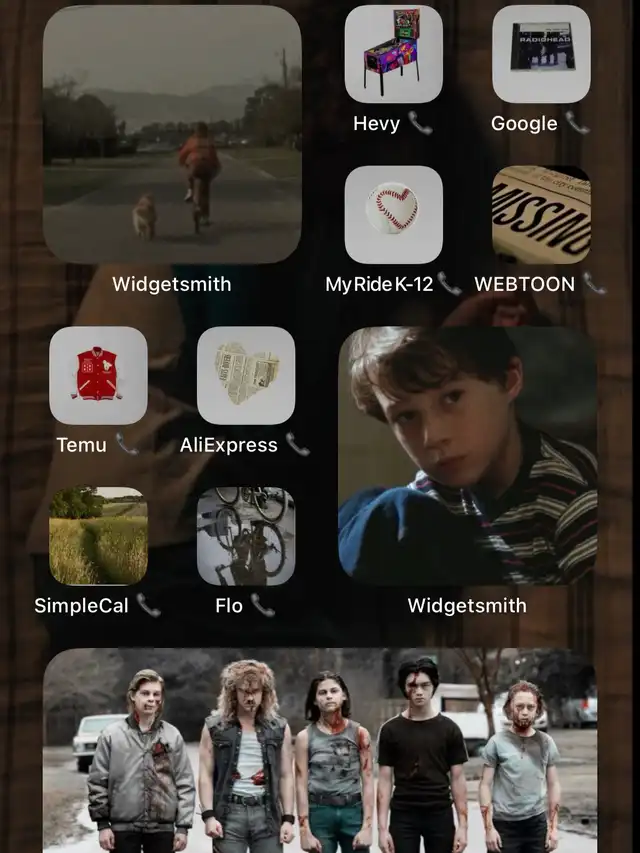The width and height of the screenshot is (640, 853).
Task: Tap the Widgetsmith widget with the bike rider
Action: tap(172, 135)
